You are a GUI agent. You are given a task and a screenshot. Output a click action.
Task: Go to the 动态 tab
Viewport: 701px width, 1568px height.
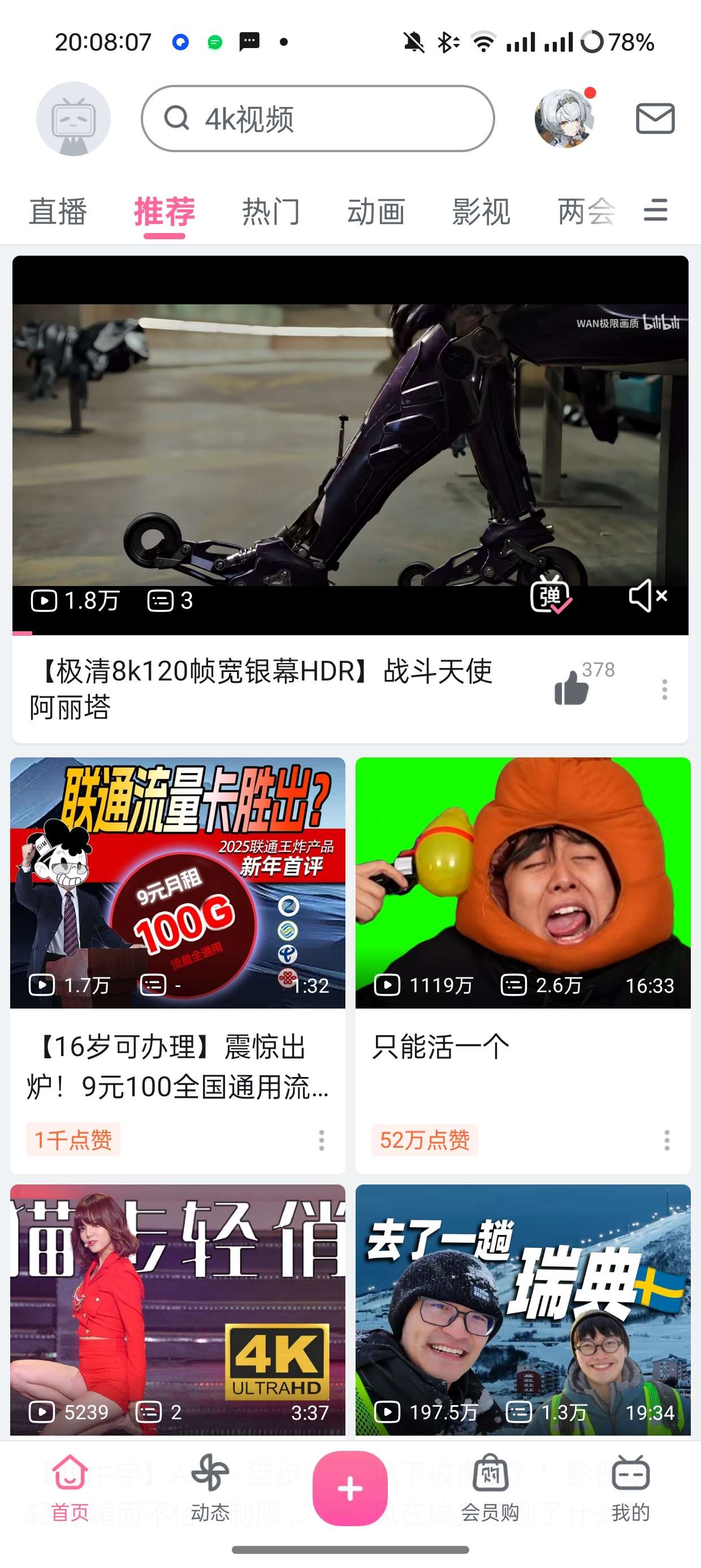click(x=210, y=1488)
